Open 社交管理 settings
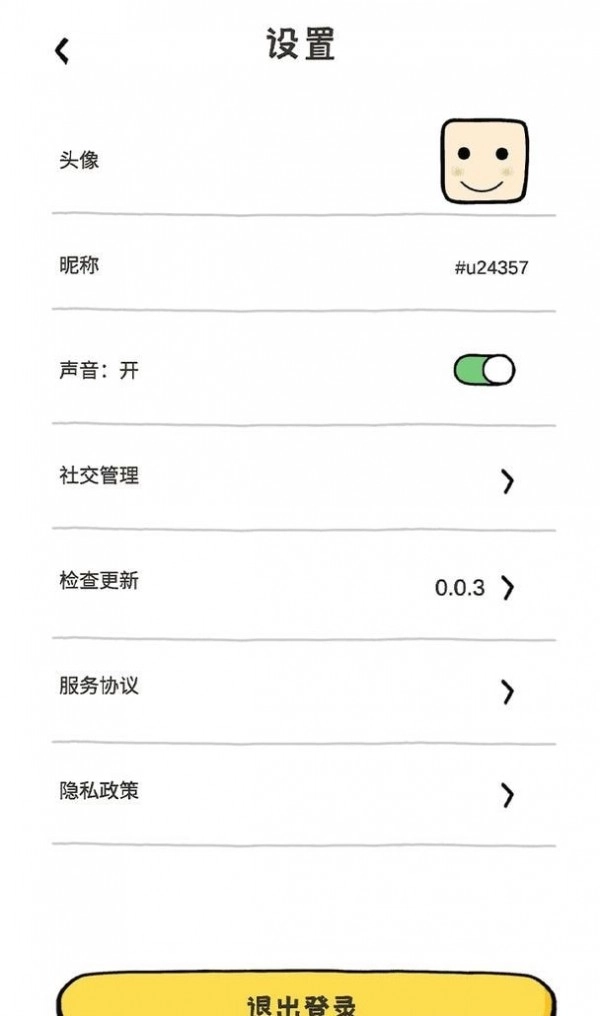The image size is (600, 1016). pos(300,478)
